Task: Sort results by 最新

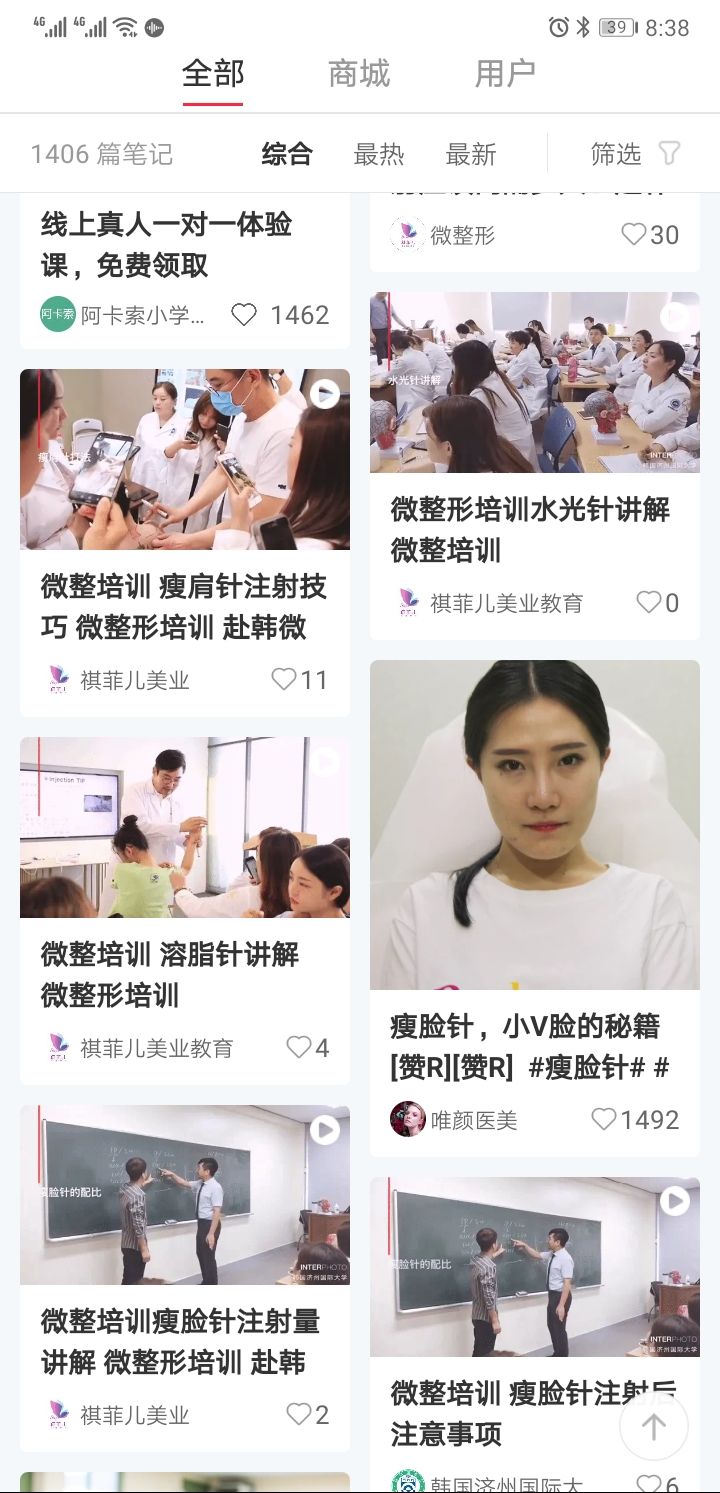Action: [472, 153]
